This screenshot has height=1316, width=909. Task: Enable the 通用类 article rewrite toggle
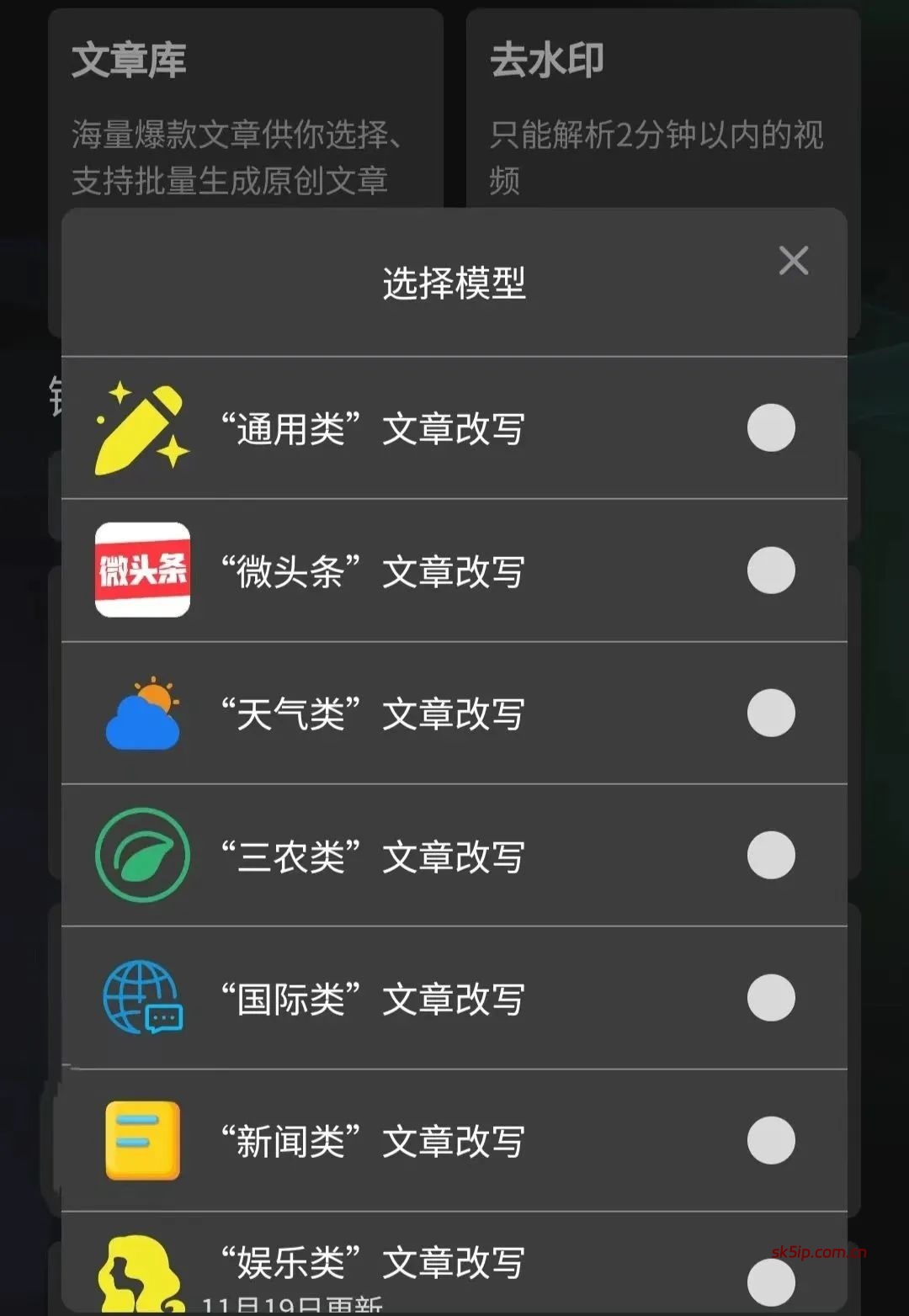tap(770, 427)
